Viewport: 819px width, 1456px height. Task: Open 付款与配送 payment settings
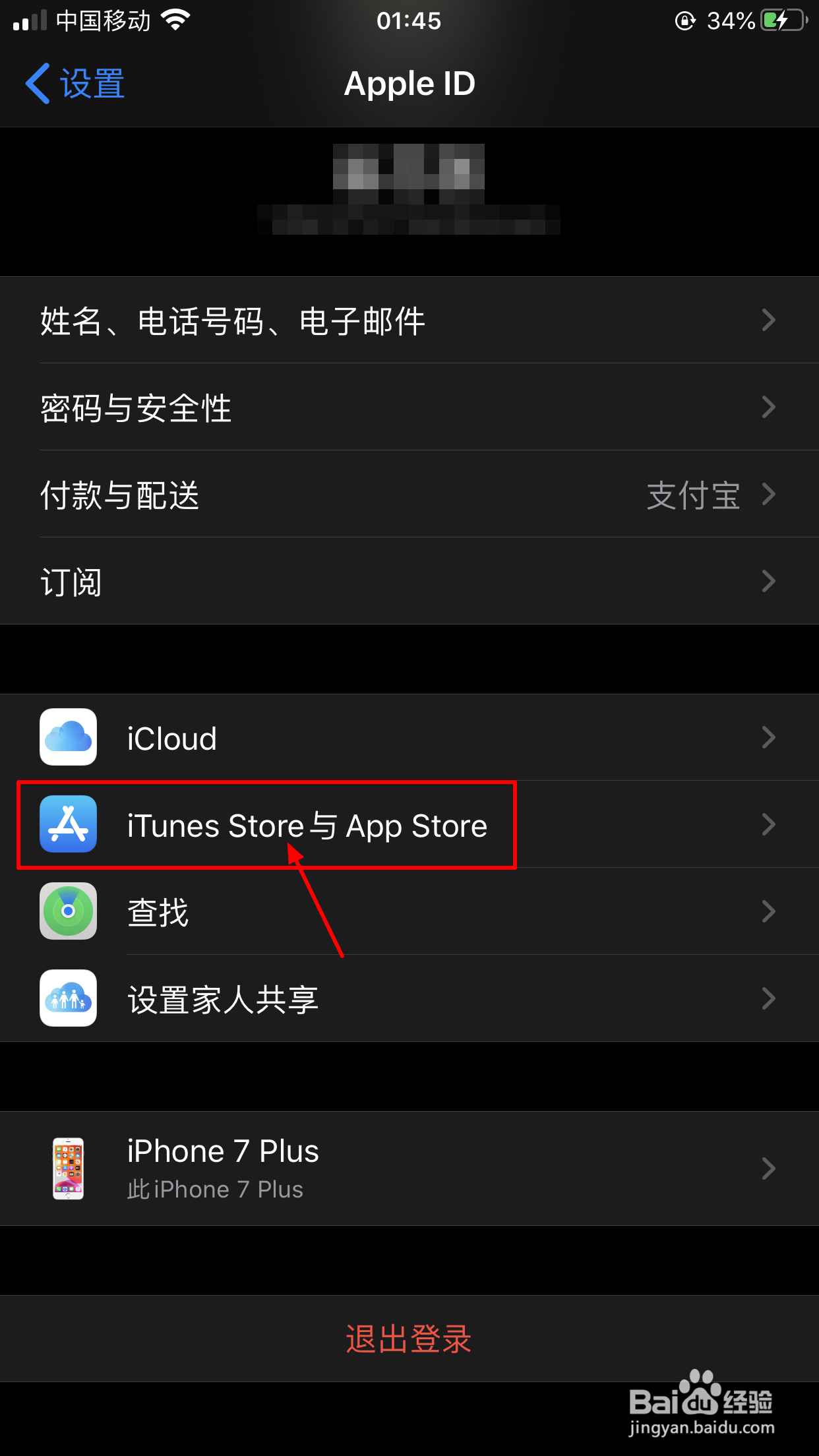pyautogui.click(x=409, y=495)
